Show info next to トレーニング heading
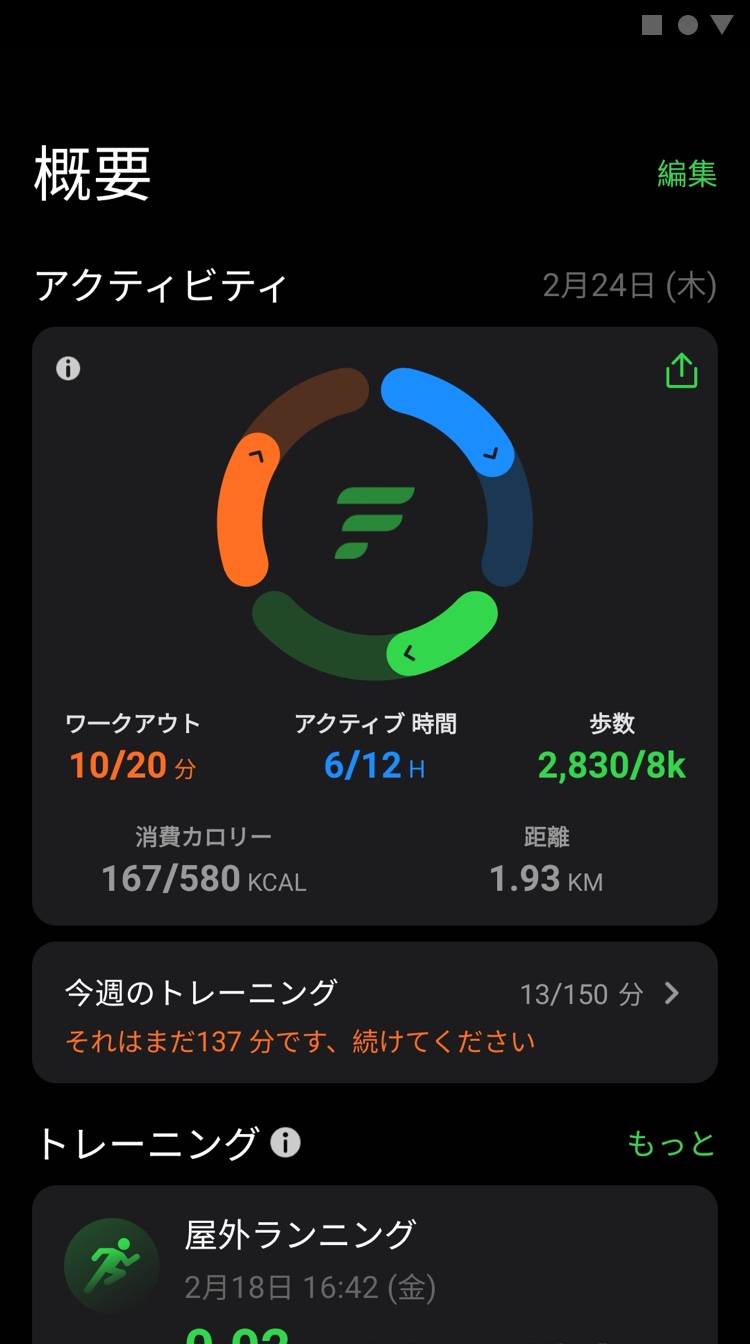This screenshot has height=1344, width=750. coord(285,1142)
